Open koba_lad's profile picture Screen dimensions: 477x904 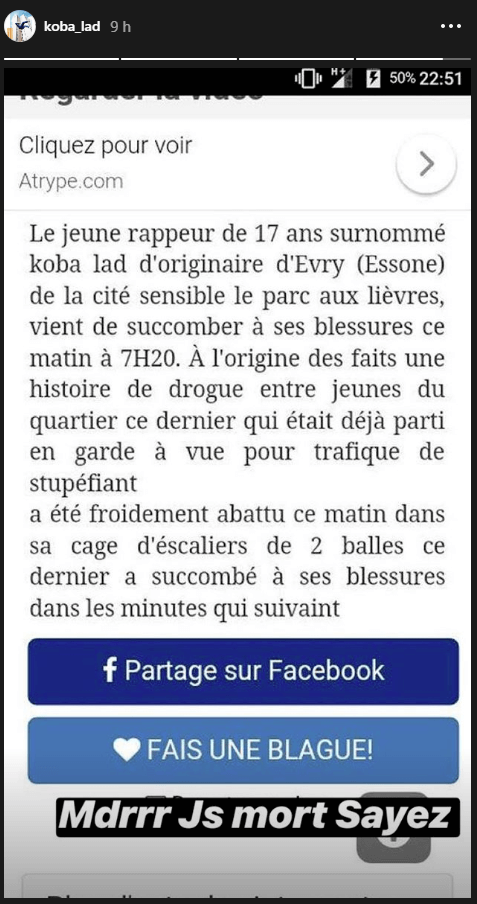click(x=20, y=26)
